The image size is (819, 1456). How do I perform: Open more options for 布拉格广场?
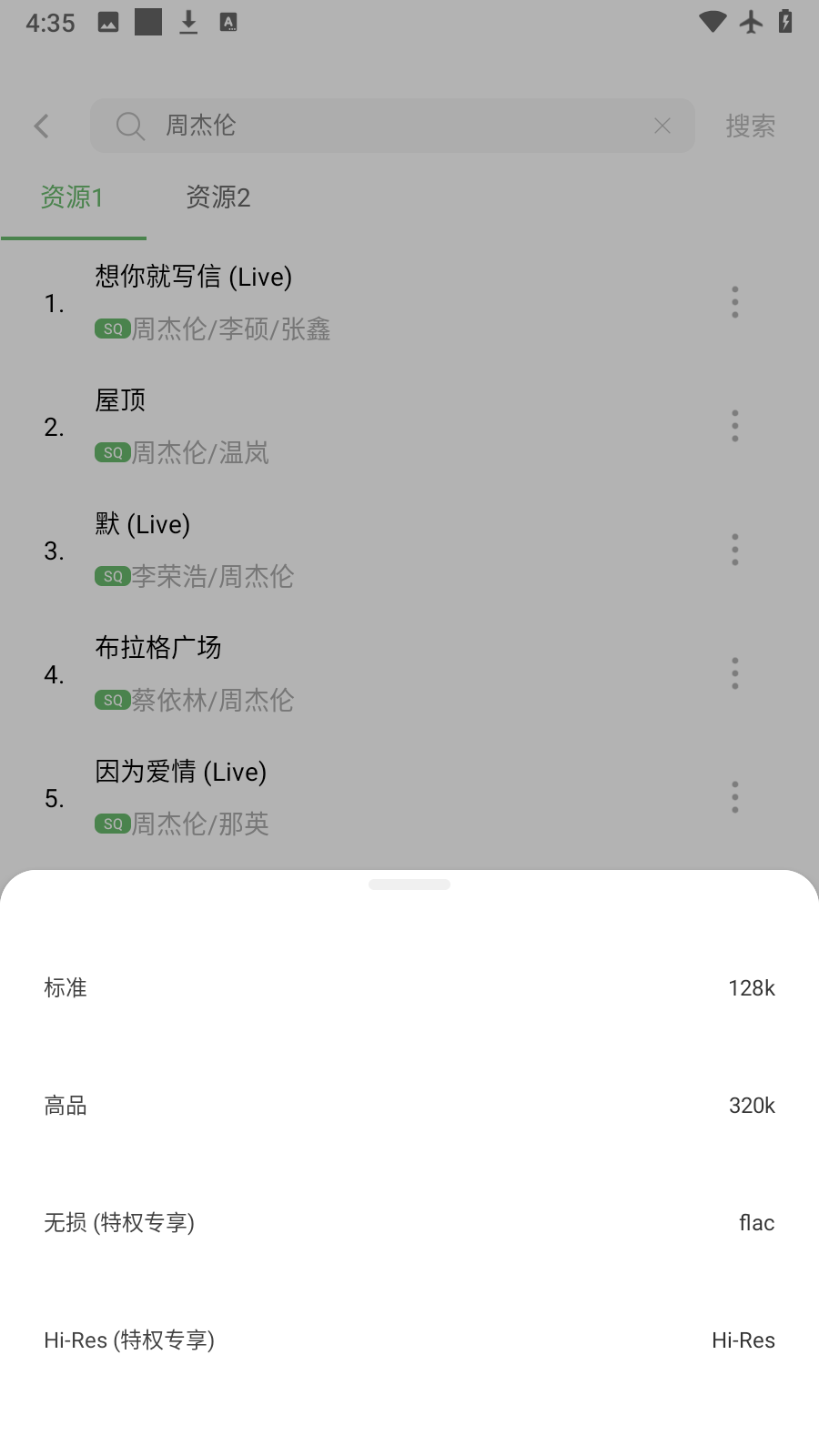click(734, 673)
